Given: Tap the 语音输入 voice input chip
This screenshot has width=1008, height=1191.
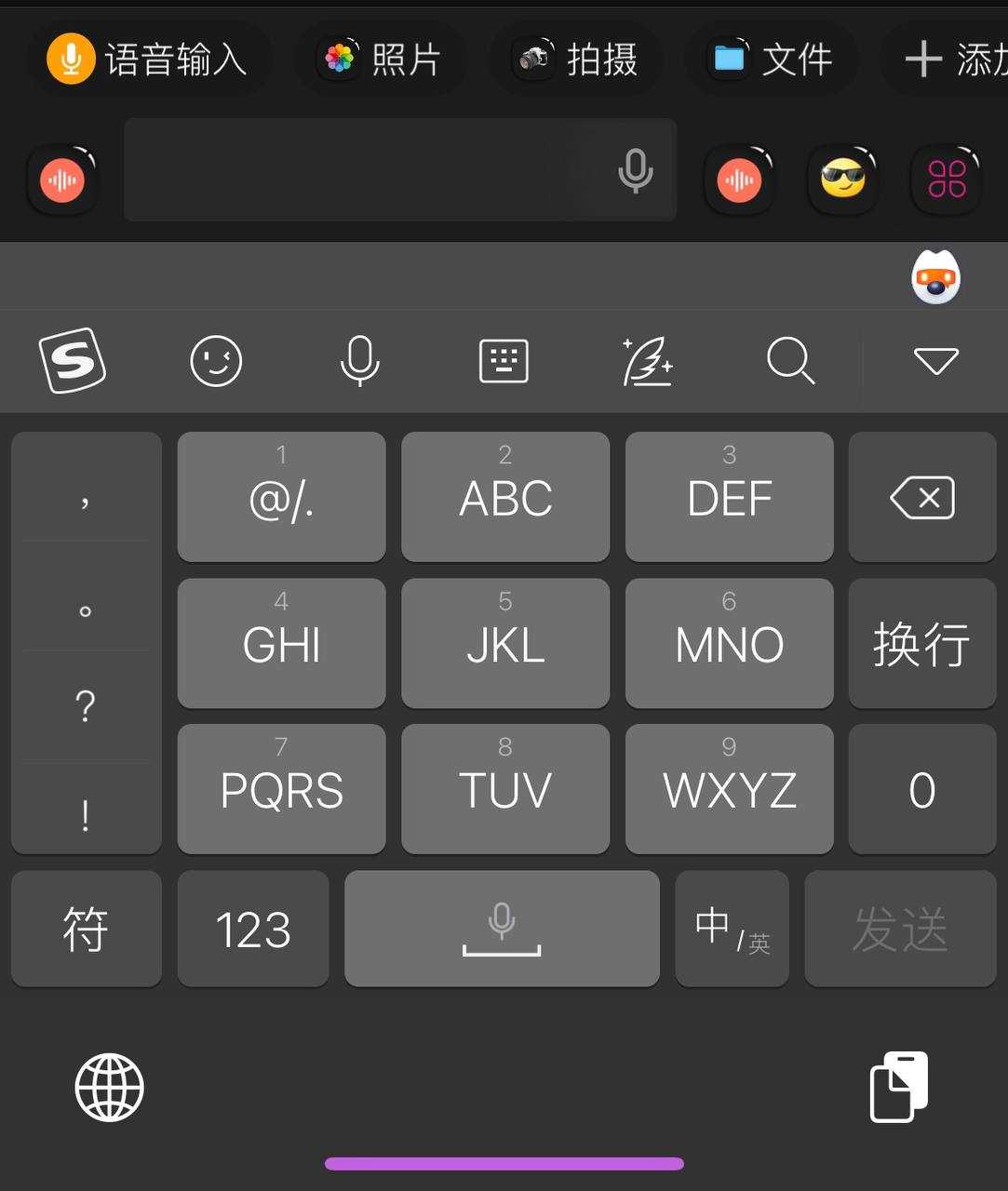Looking at the screenshot, I should 149,60.
